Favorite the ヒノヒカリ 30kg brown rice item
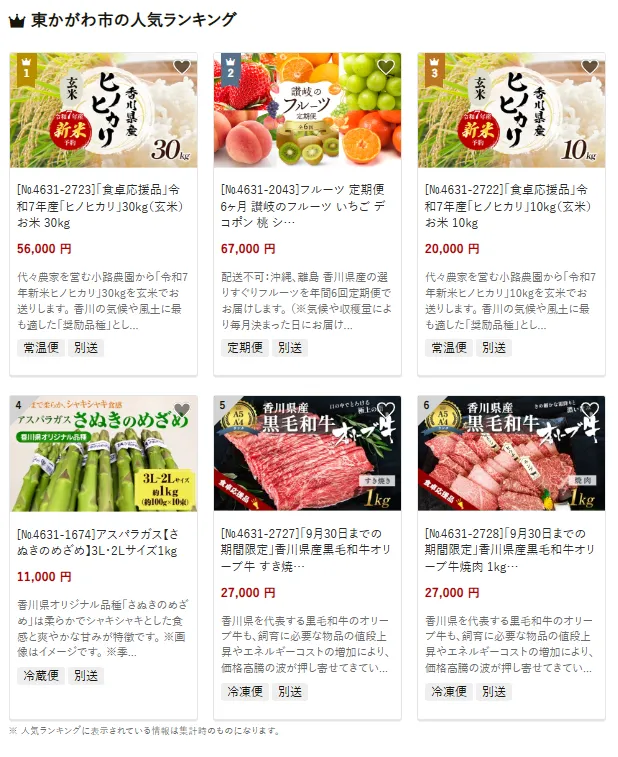 coord(181,67)
